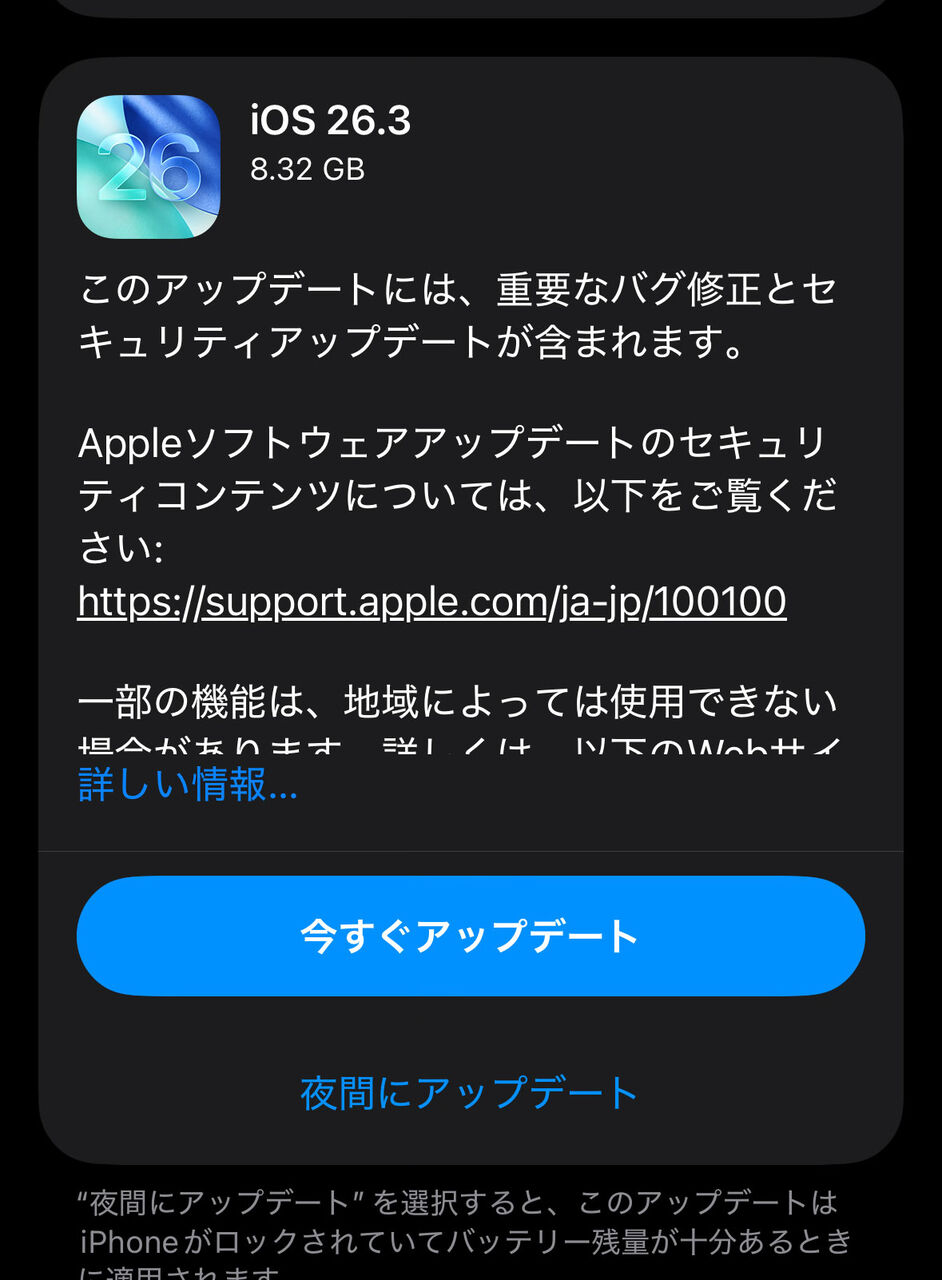Tap the 今すぐアップデート button
This screenshot has height=1280, width=942.
[x=470, y=936]
